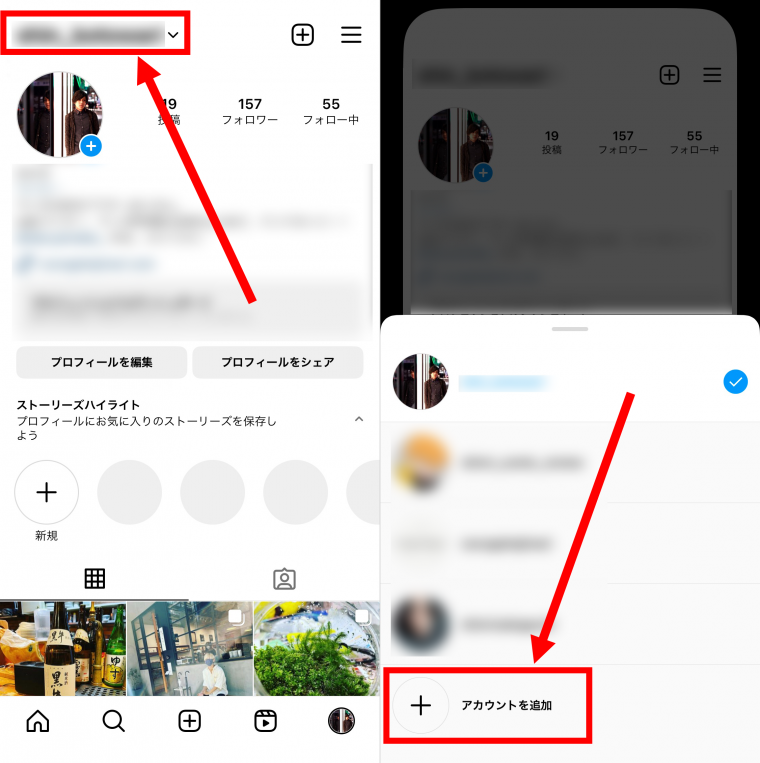
Task: Open the green plants post thumbnail
Action: pyautogui.click(x=316, y=648)
